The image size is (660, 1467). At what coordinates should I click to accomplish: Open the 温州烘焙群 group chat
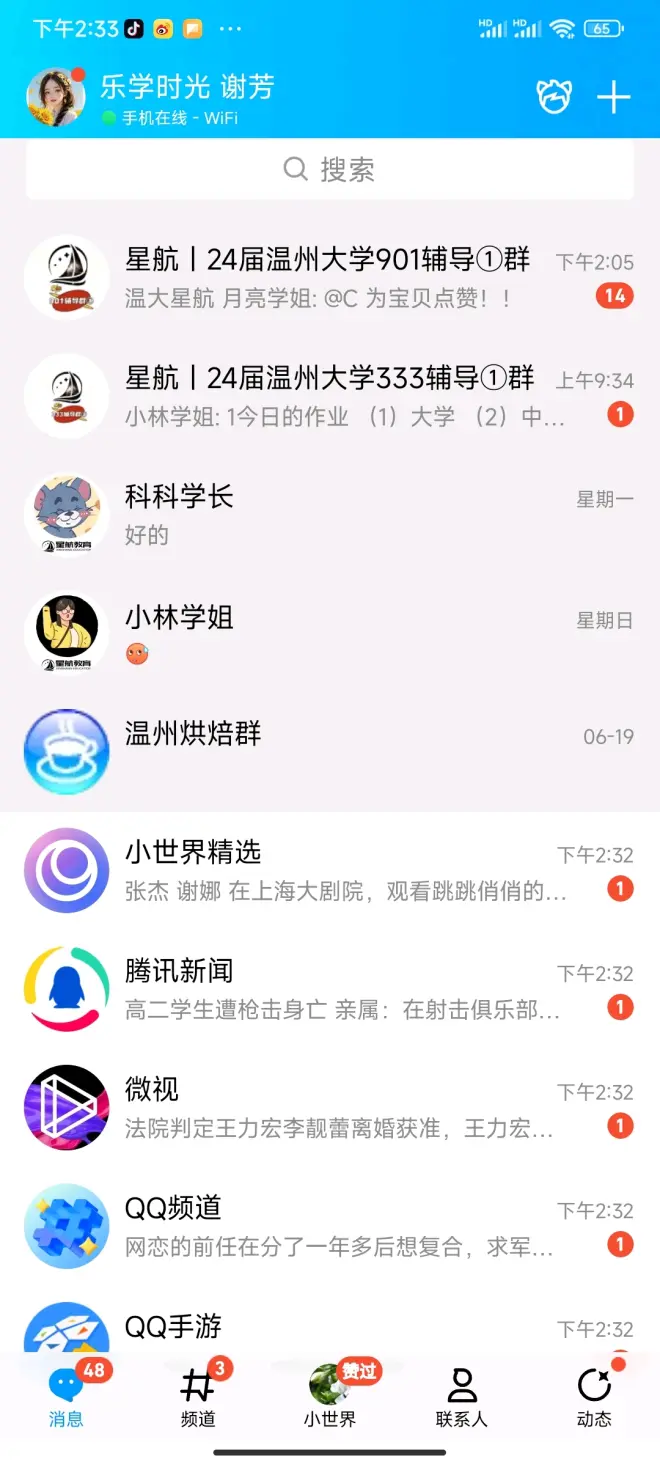coord(329,751)
